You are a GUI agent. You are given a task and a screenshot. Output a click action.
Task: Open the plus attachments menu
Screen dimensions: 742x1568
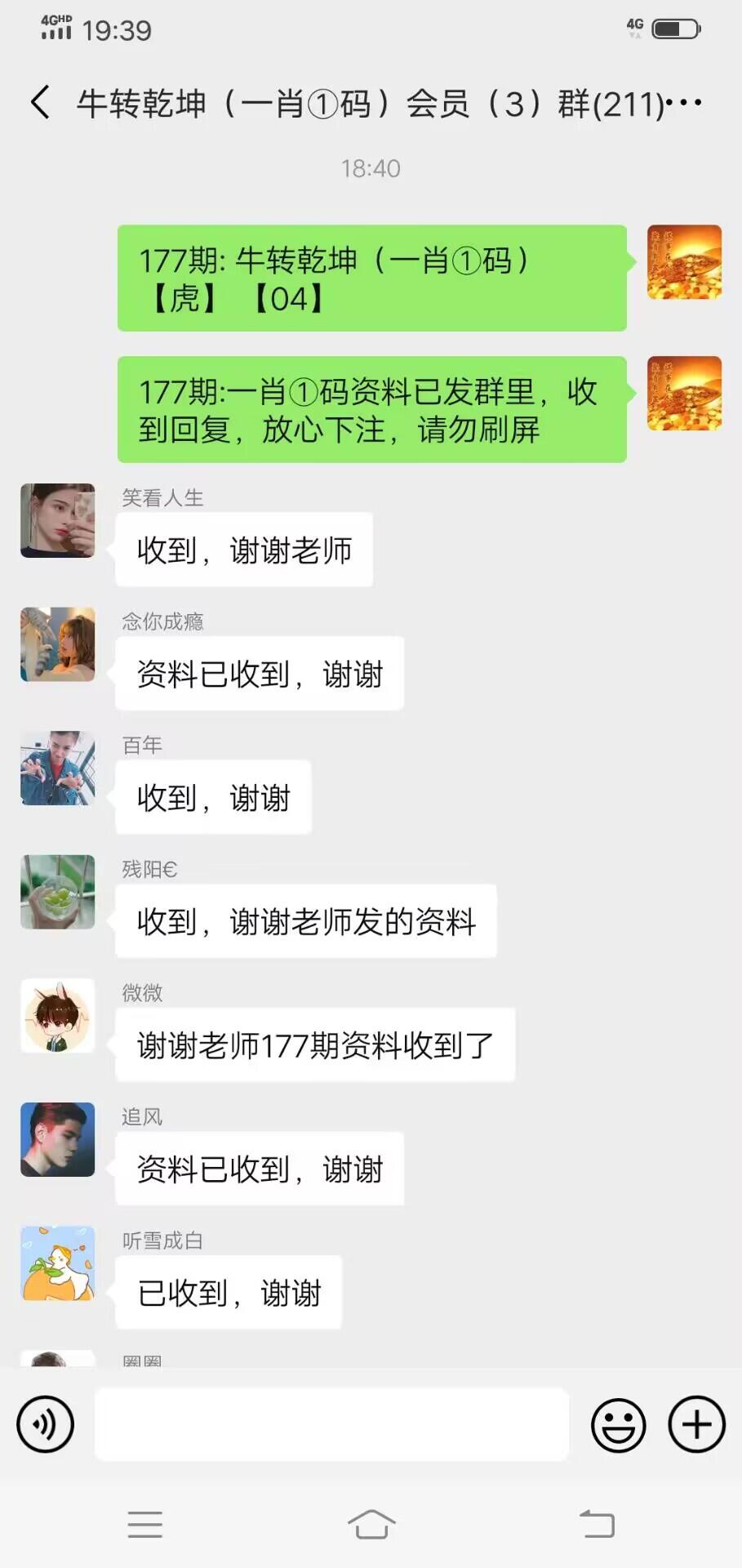[x=696, y=1425]
